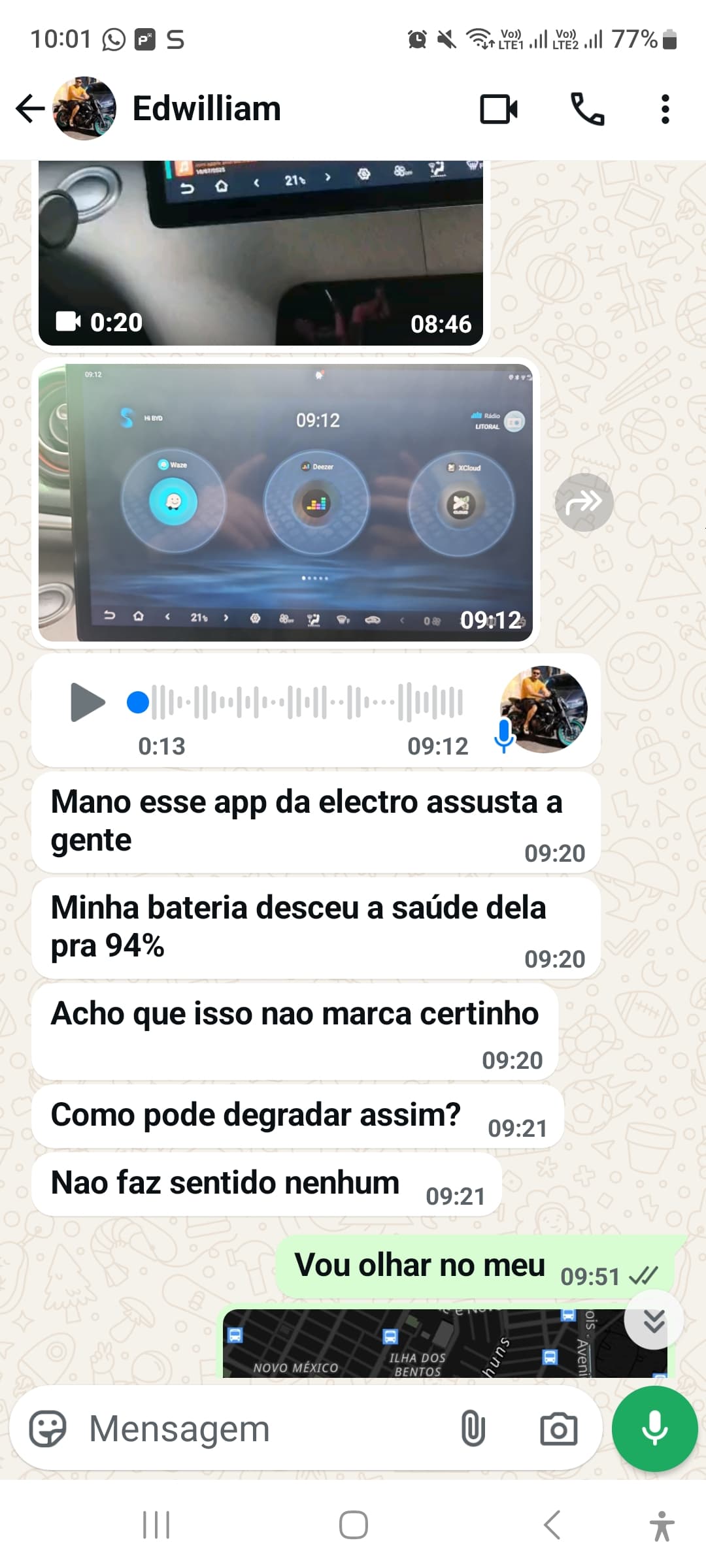This screenshot has width=706, height=1568.
Task: Open the emoji and sticker picker
Action: [x=48, y=1429]
